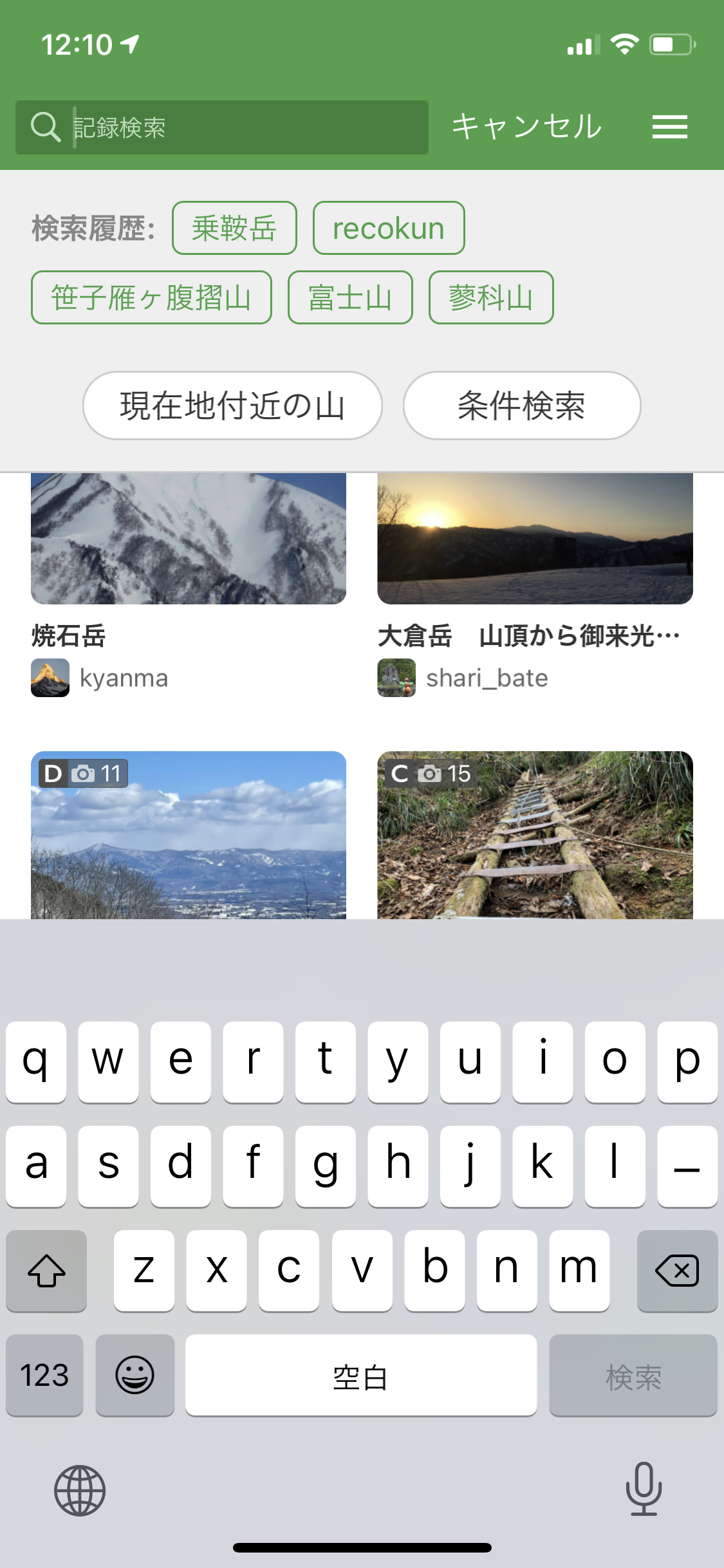This screenshot has height=1568, width=724.
Task: Open the record card with 11 photos
Action: tap(189, 835)
